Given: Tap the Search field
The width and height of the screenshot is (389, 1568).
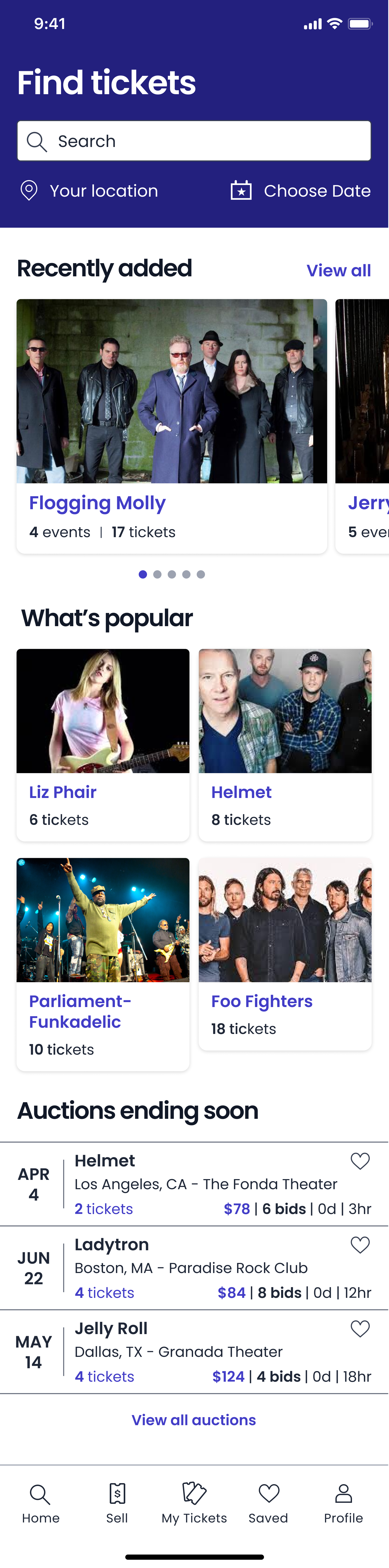Looking at the screenshot, I should (194, 141).
